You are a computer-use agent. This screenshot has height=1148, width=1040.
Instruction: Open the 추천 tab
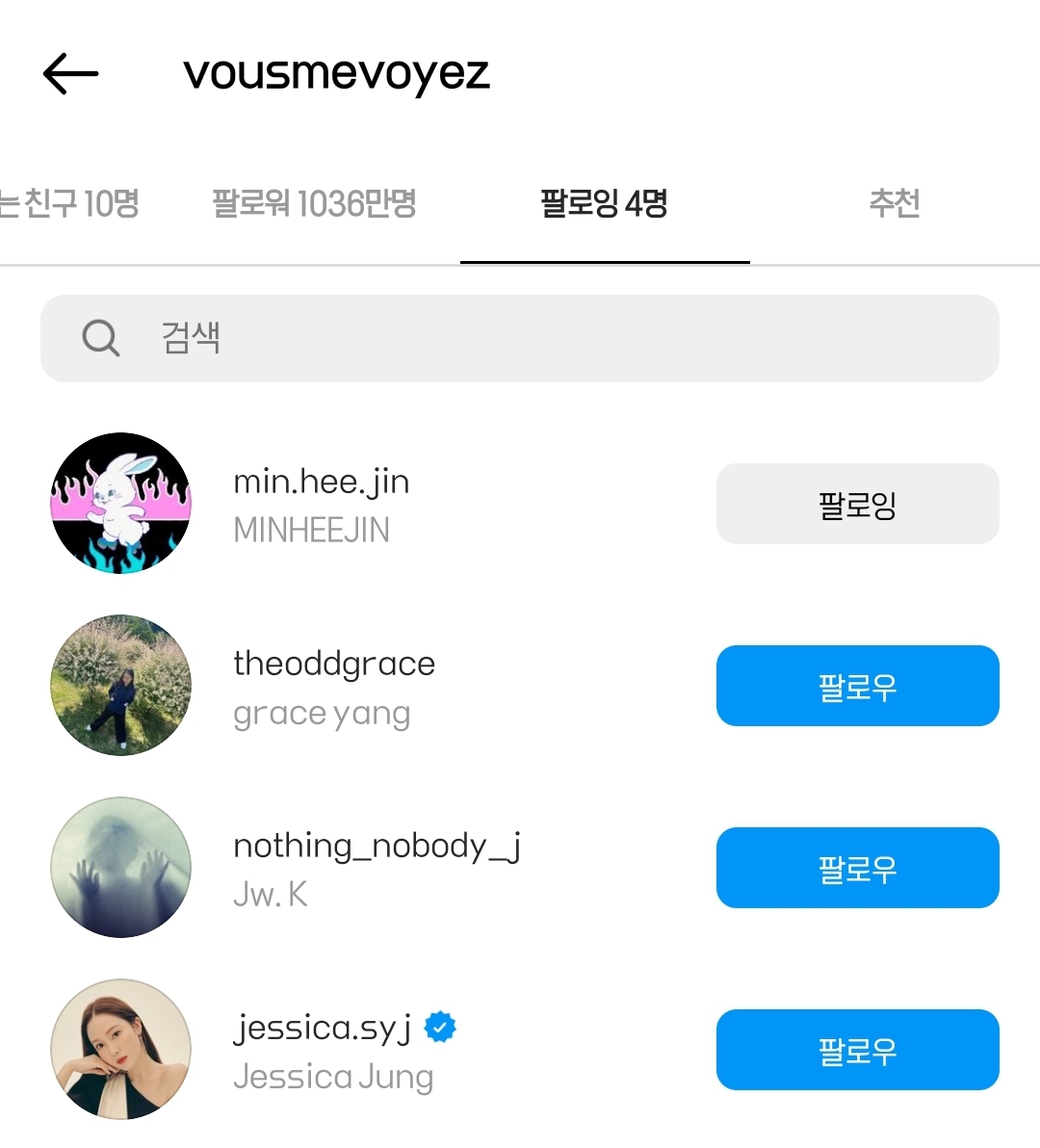(x=895, y=204)
